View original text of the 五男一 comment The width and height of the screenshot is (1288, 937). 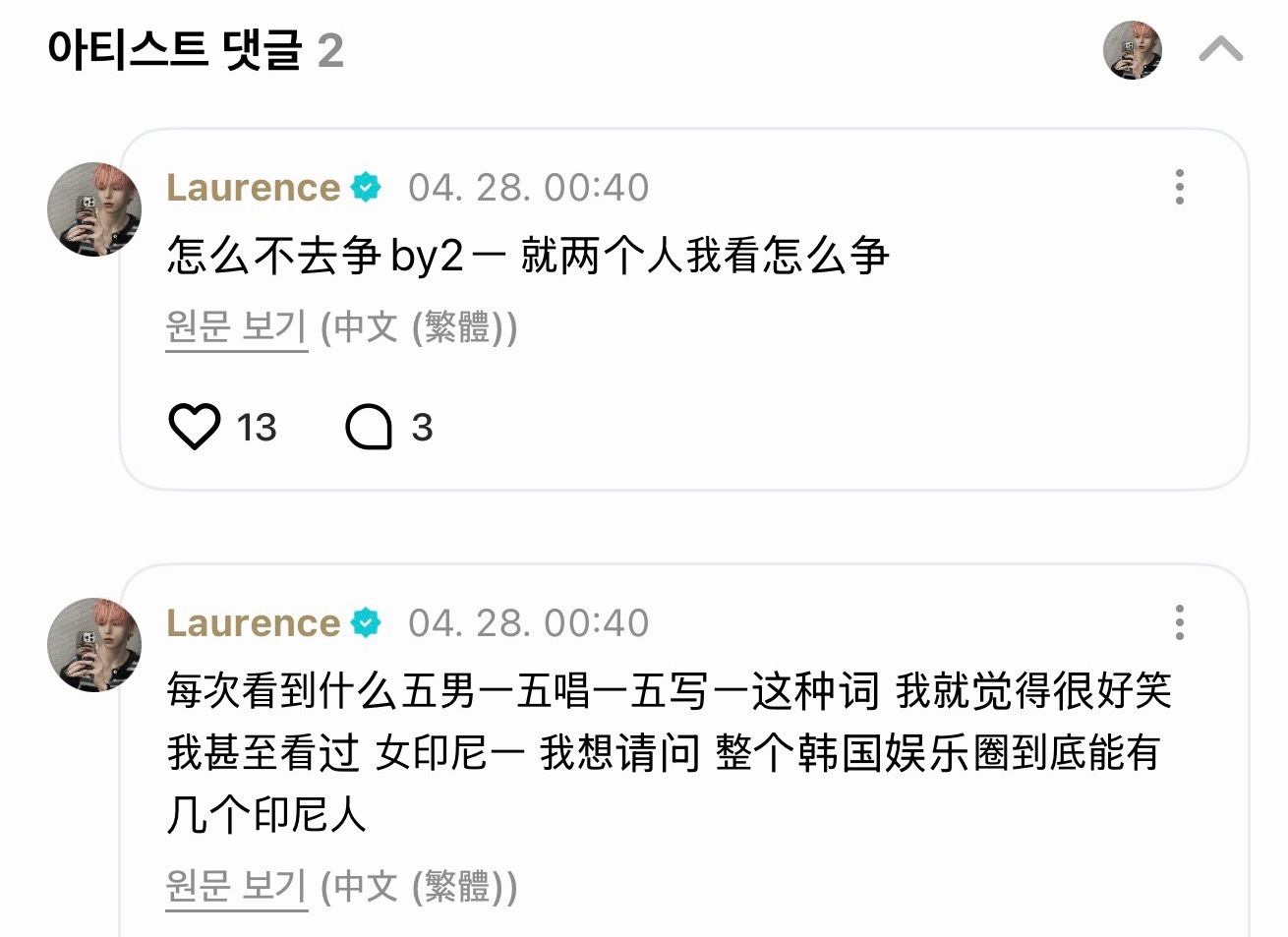pyautogui.click(x=237, y=887)
